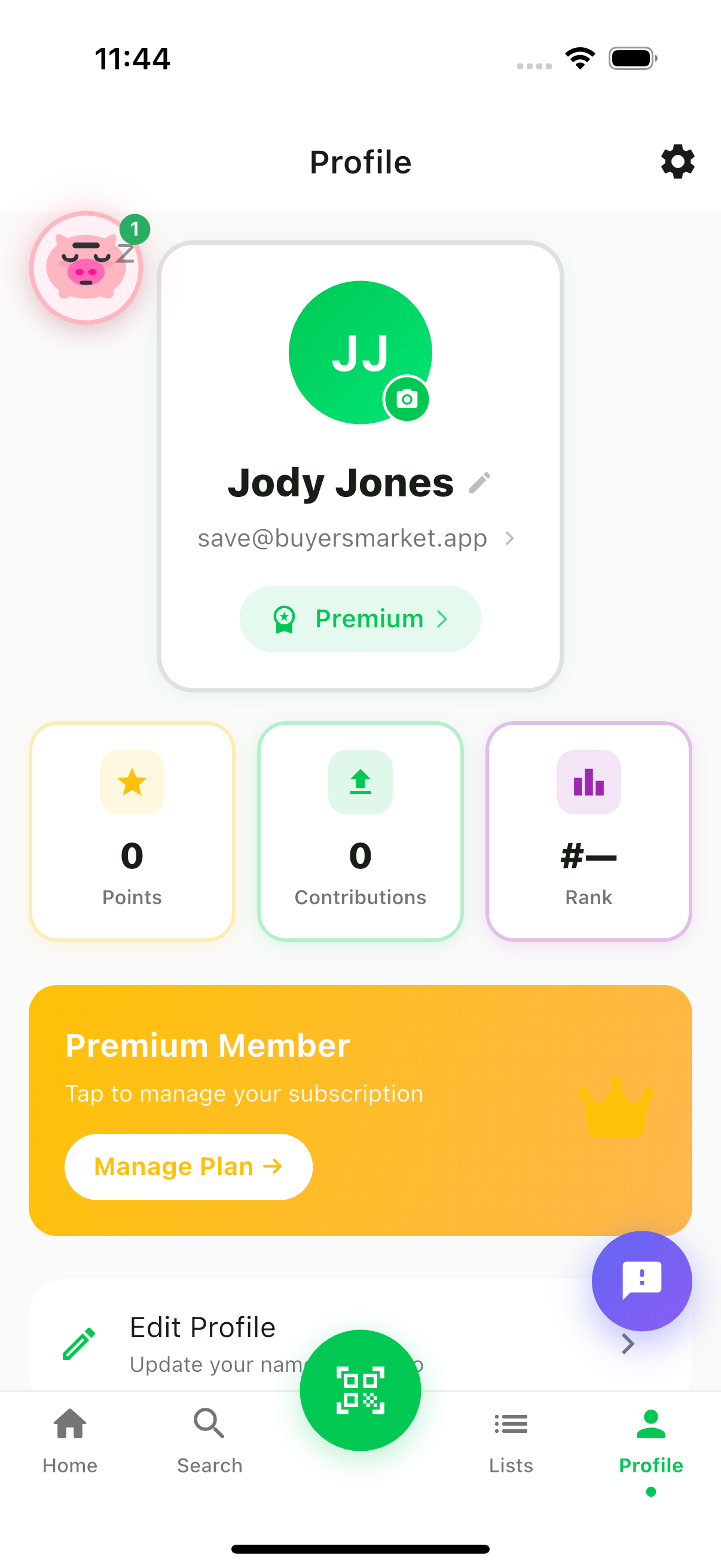Tap the camera icon to change profile photo

pos(407,399)
